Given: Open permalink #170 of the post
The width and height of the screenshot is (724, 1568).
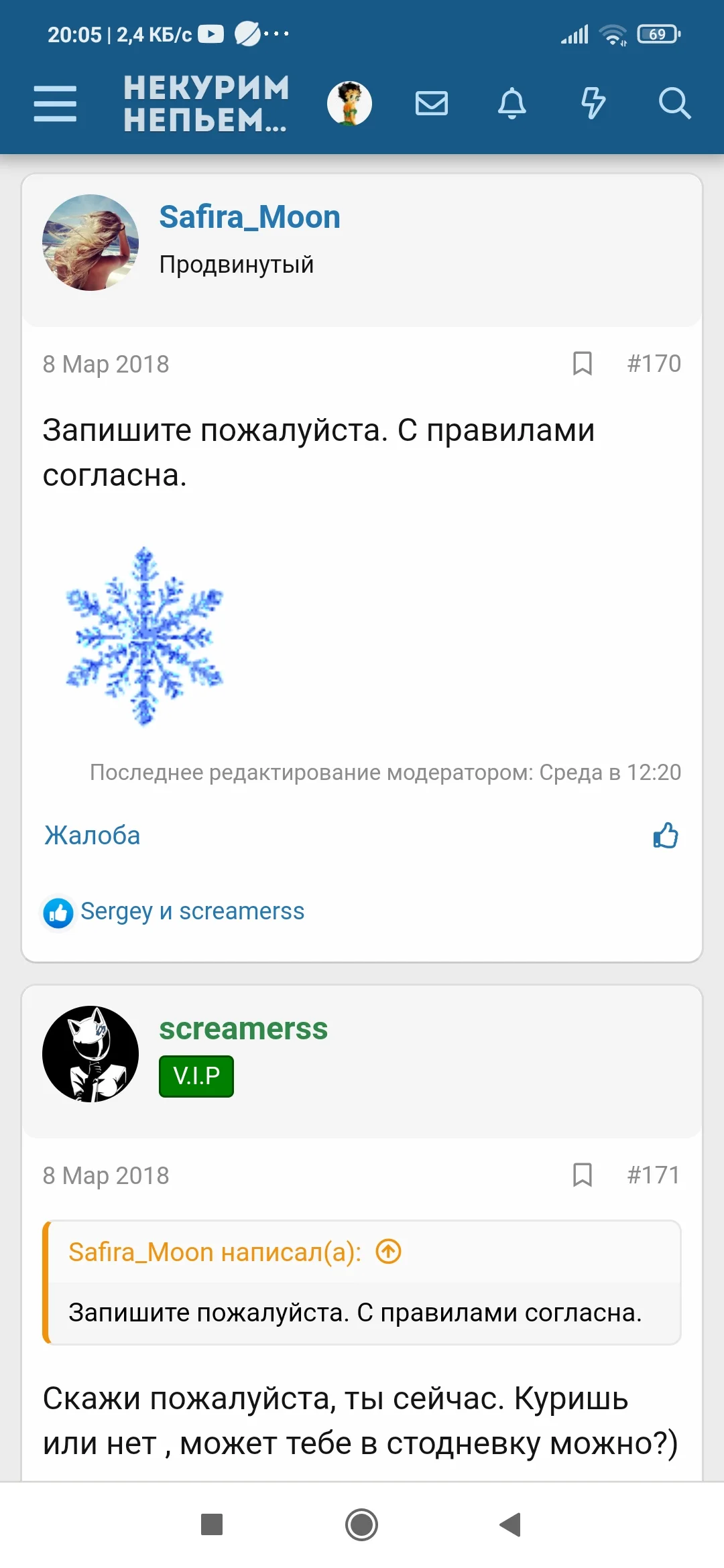Looking at the screenshot, I should 654,363.
